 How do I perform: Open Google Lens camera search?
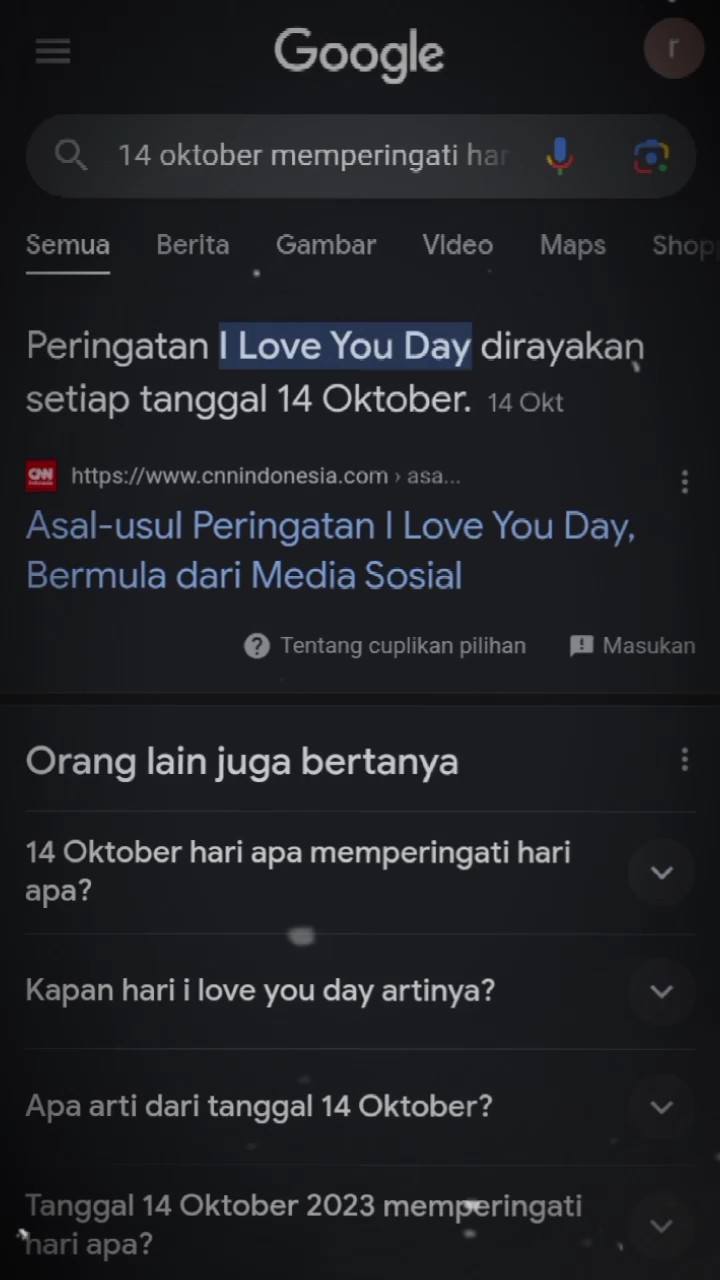651,156
